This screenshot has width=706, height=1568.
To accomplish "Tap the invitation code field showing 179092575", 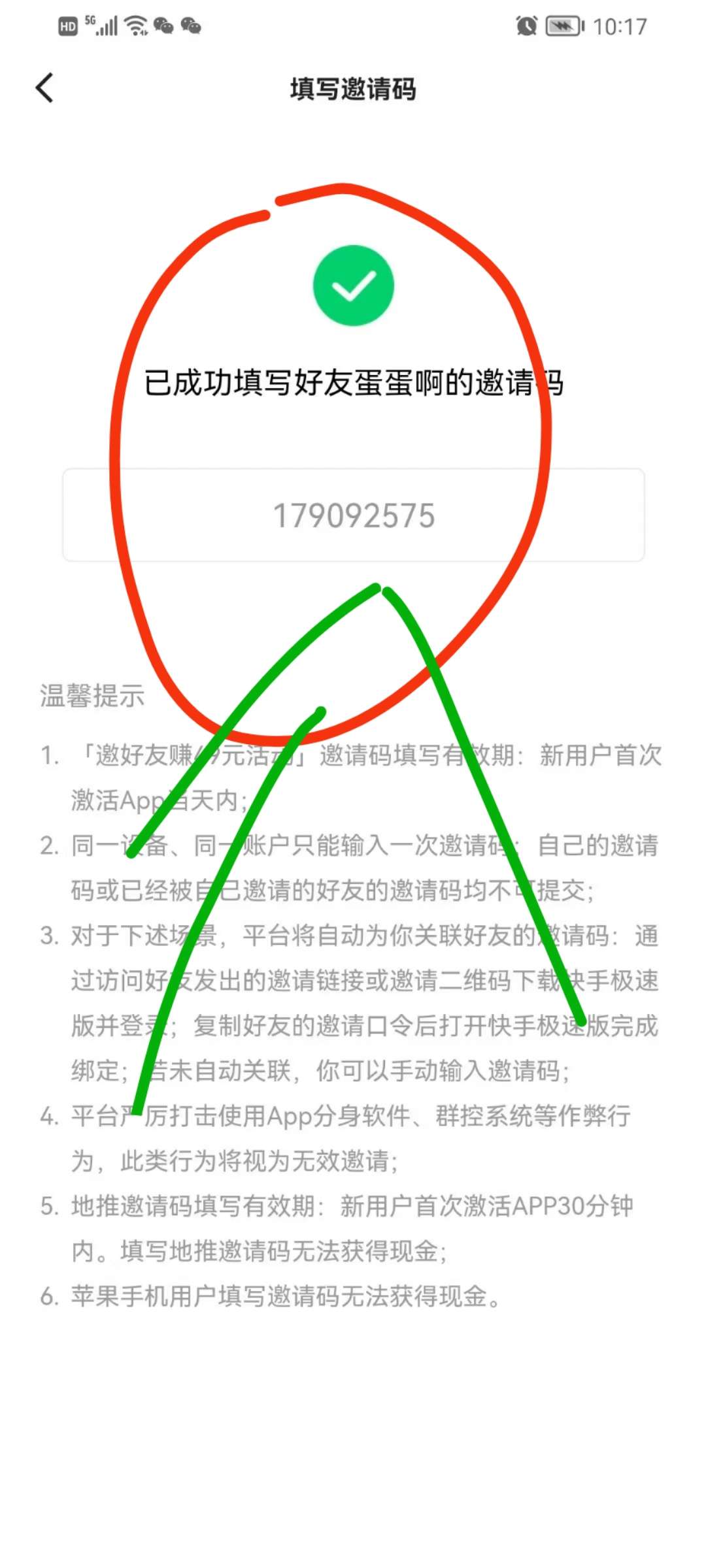I will (353, 515).
